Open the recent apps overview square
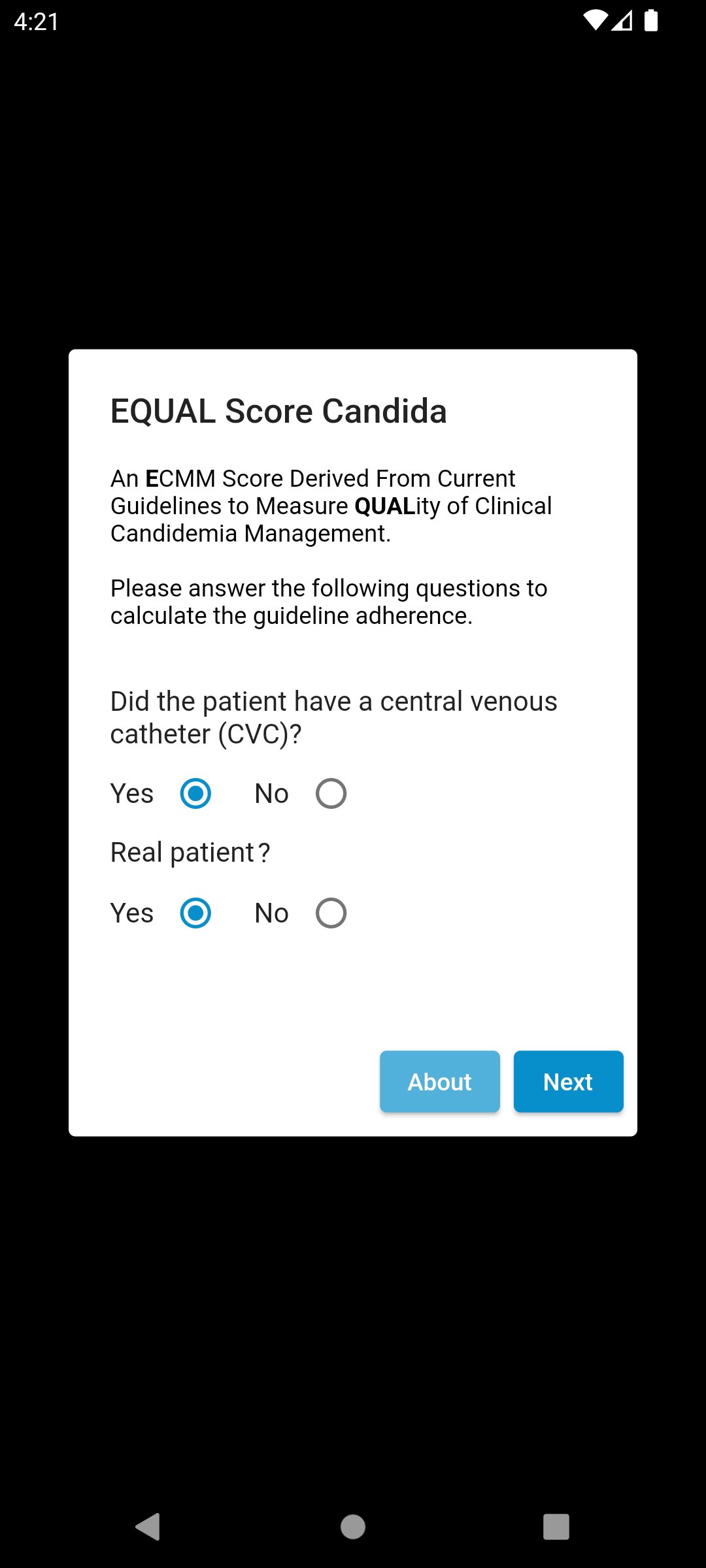 click(x=555, y=1527)
